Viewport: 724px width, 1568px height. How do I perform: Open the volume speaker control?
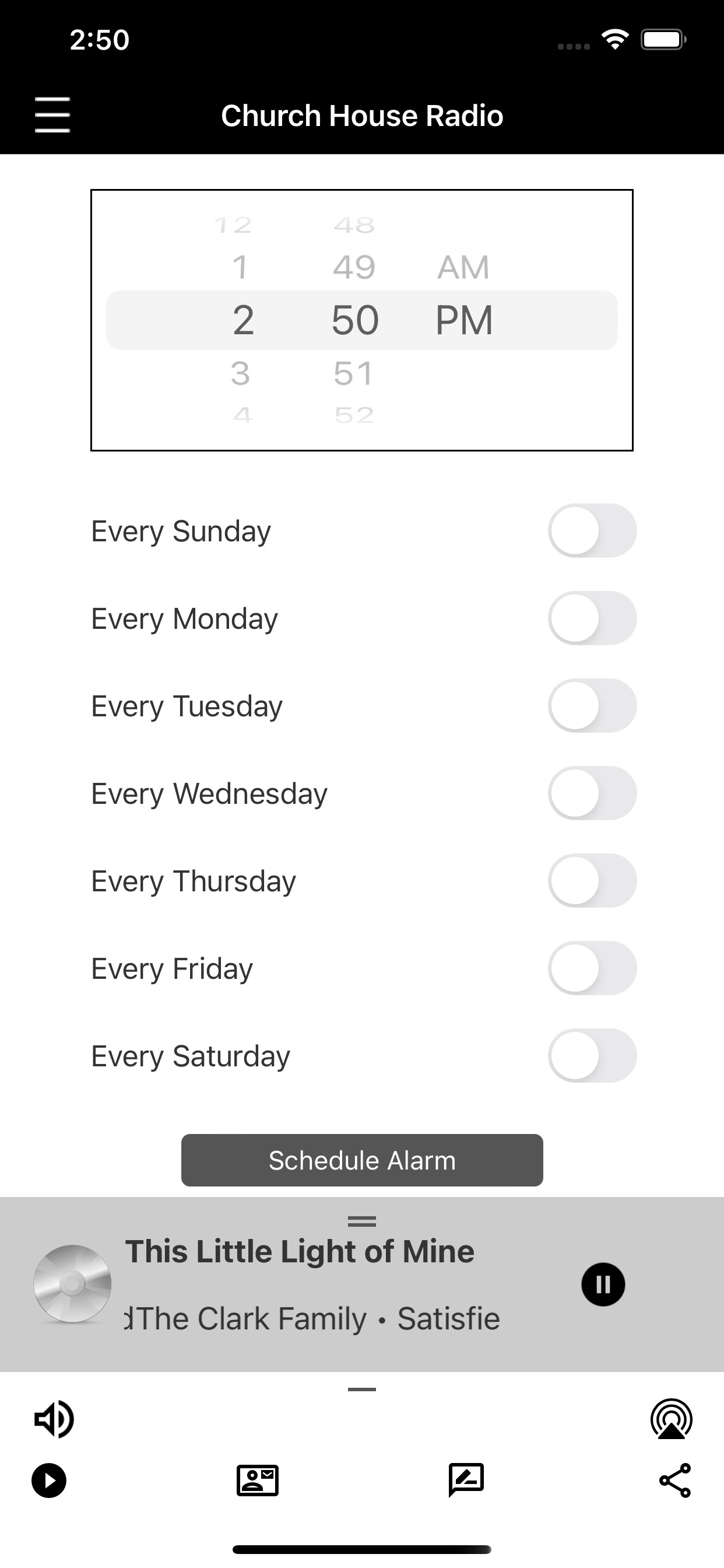click(x=54, y=1419)
